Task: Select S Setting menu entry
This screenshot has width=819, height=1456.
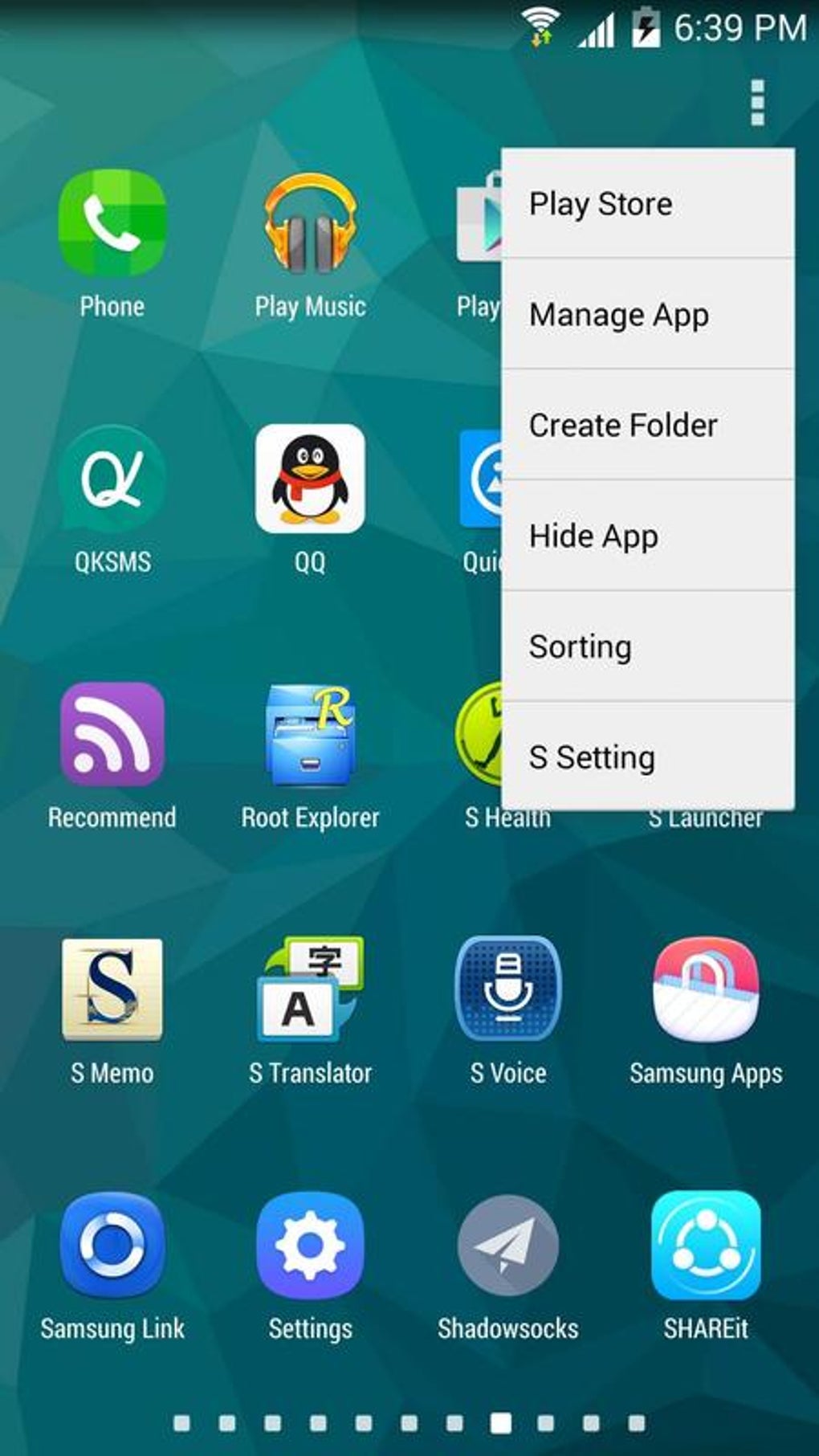Action: click(647, 757)
